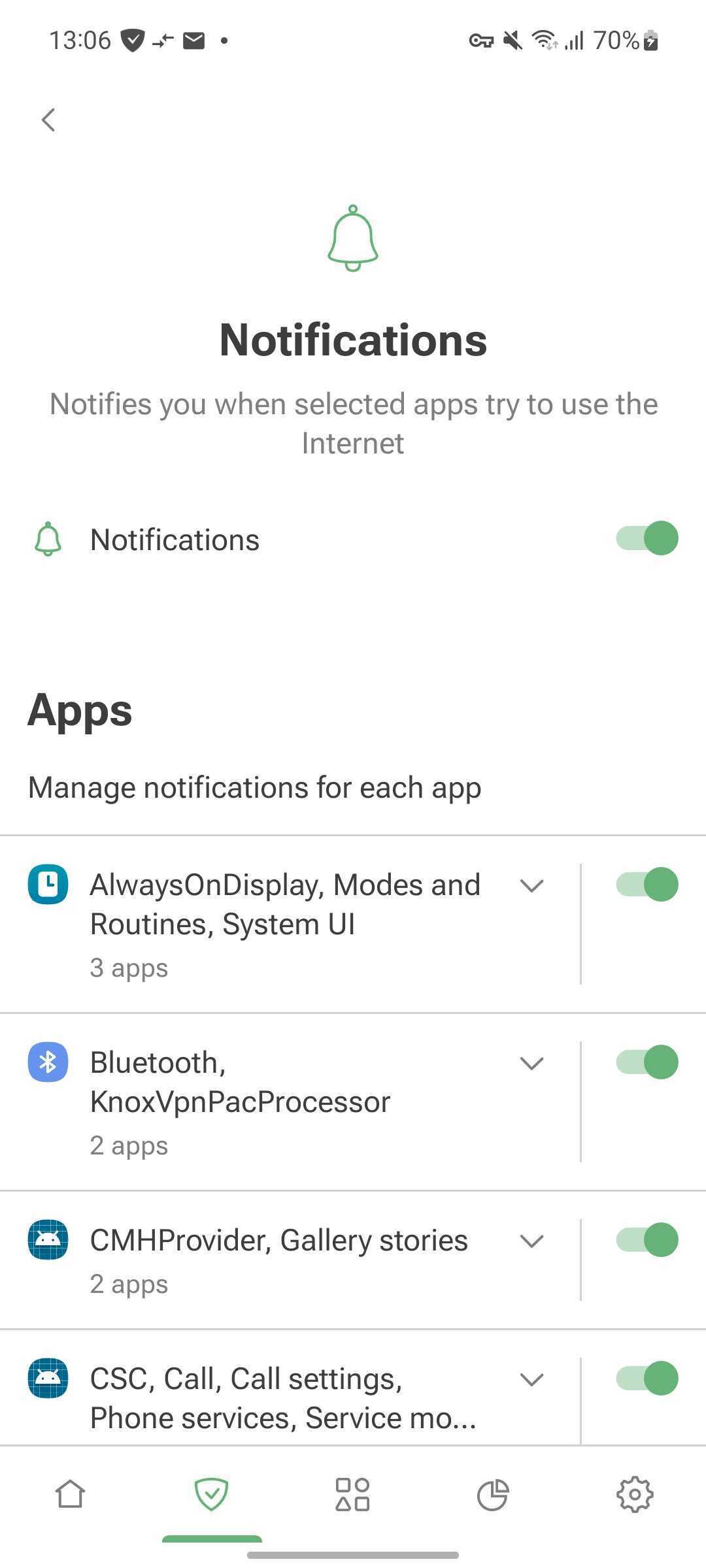Select the Bluetooth app group icon
Image resolution: width=706 pixels, height=1568 pixels.
[x=48, y=1062]
